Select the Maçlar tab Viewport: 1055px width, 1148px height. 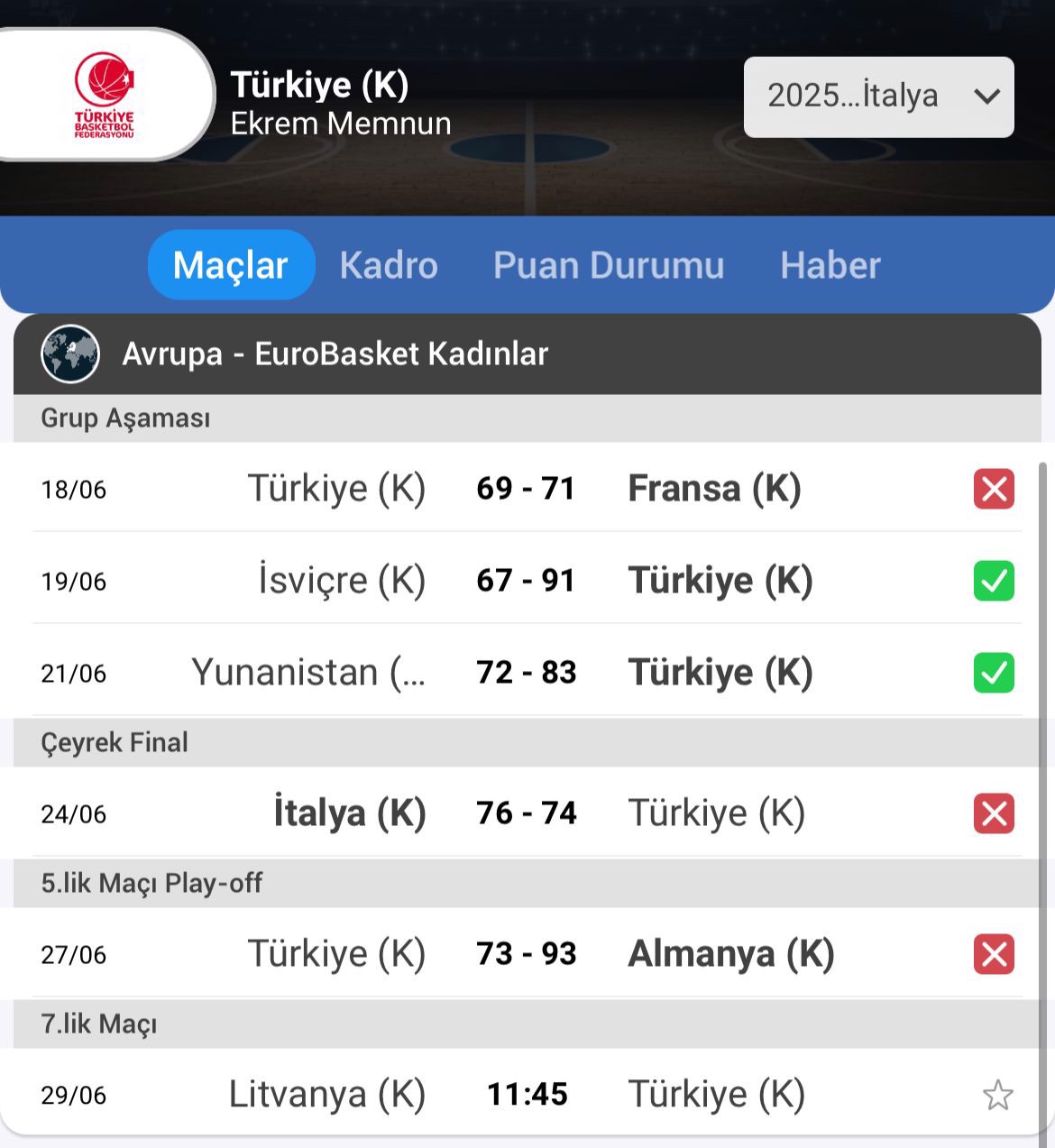coord(231,265)
